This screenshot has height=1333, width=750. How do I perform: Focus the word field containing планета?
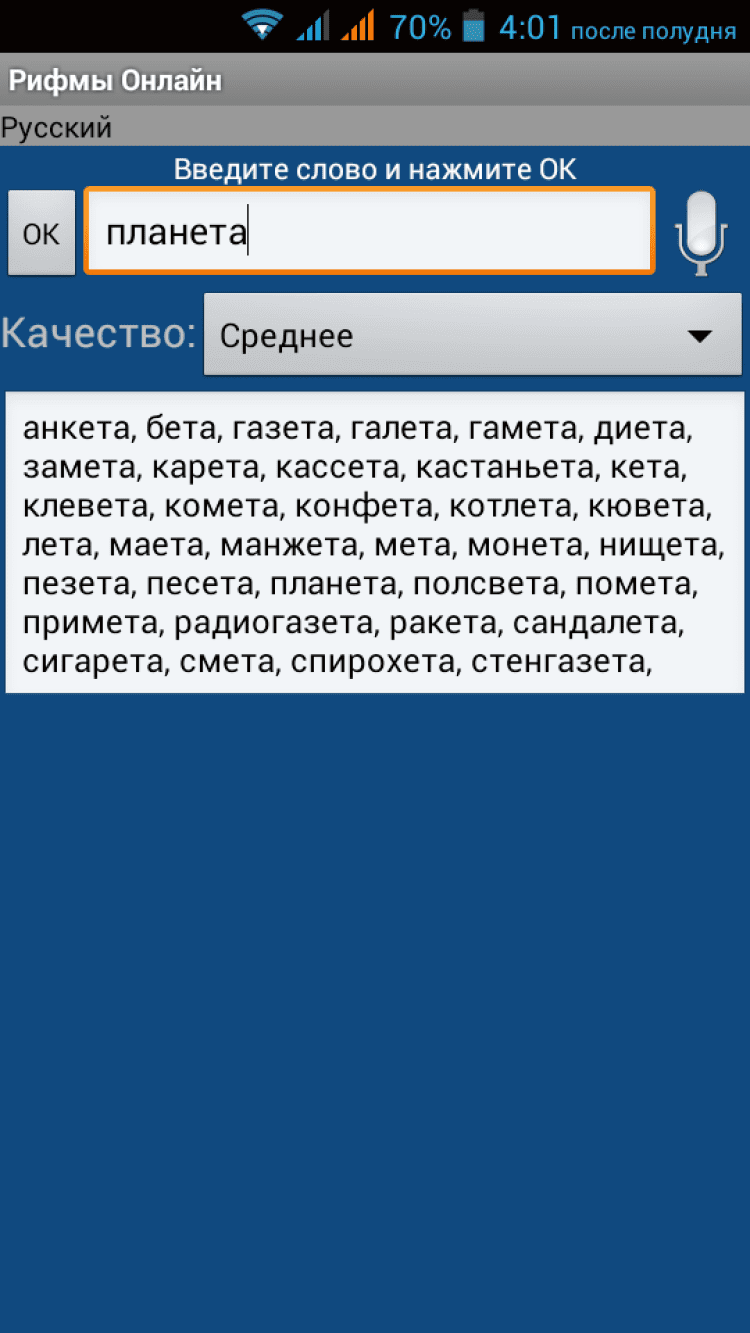pyautogui.click(x=369, y=231)
